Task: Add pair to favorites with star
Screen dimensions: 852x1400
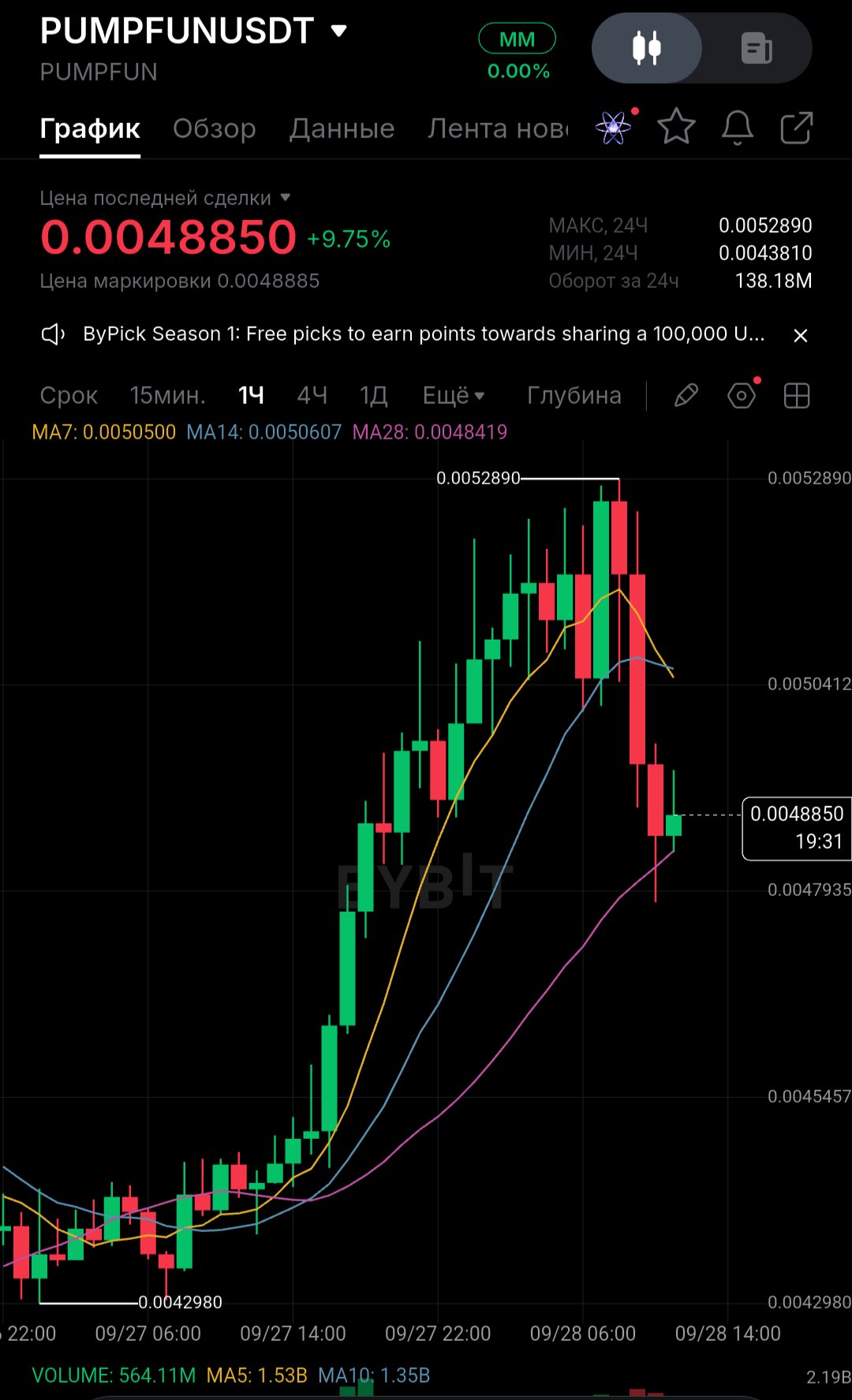Action: click(x=676, y=127)
